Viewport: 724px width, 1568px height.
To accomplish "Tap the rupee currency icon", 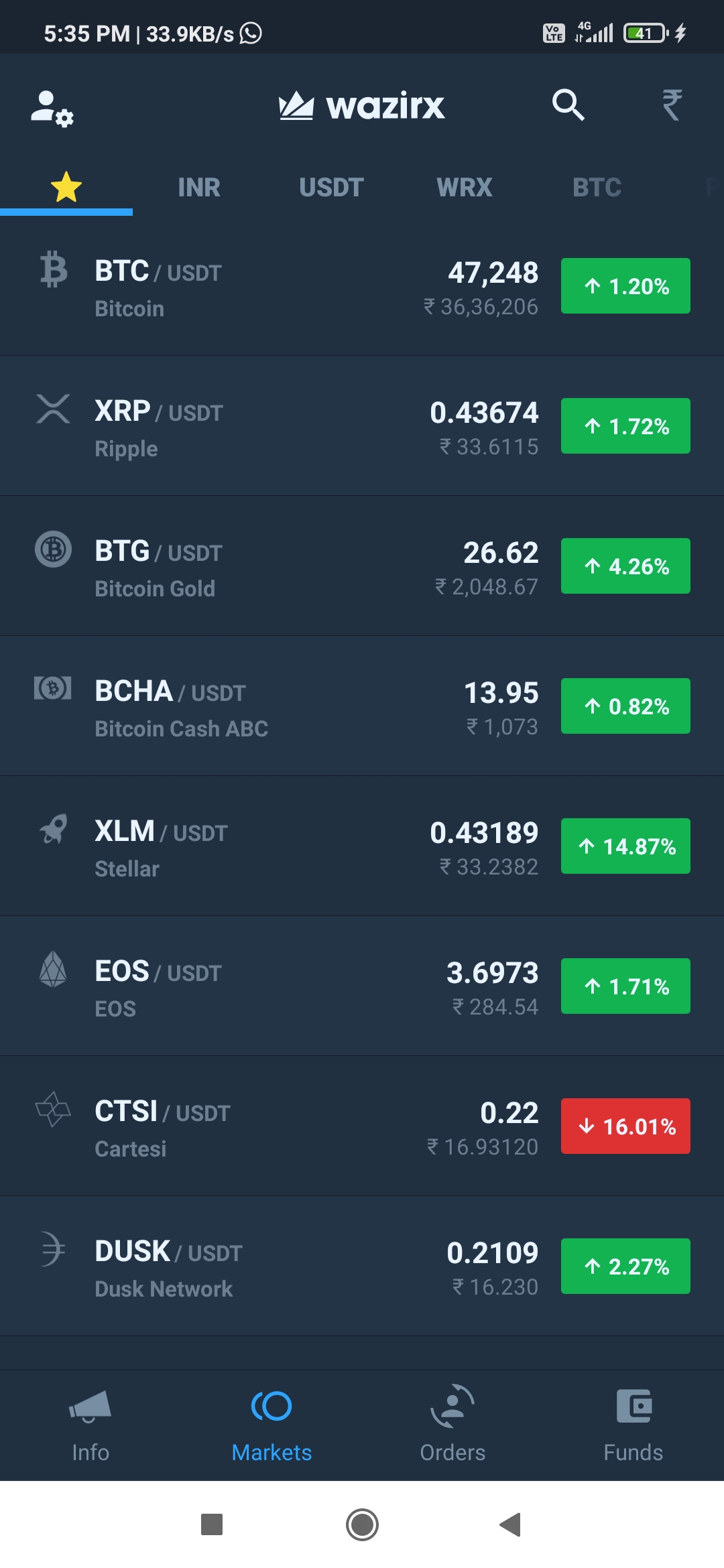I will pos(672,105).
